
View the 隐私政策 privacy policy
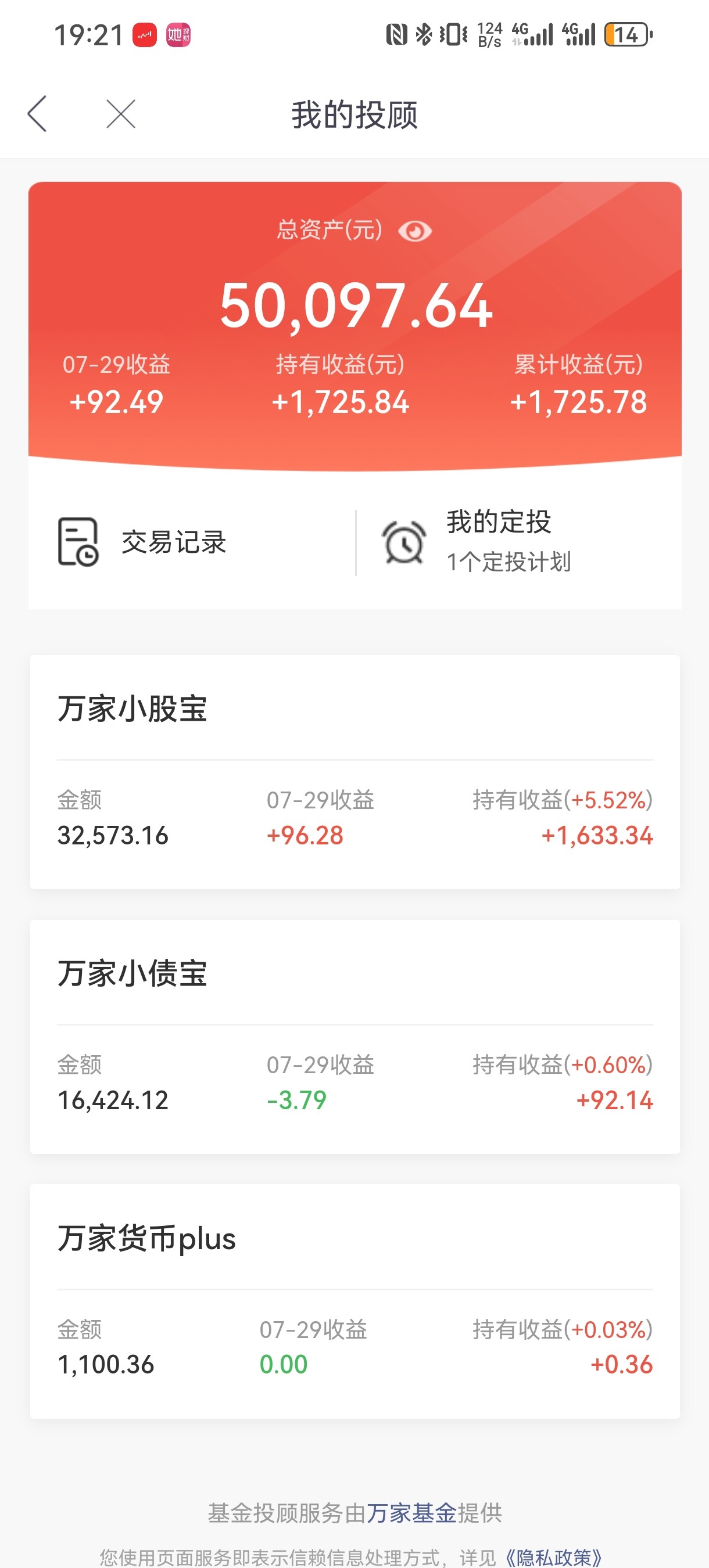click(553, 1556)
